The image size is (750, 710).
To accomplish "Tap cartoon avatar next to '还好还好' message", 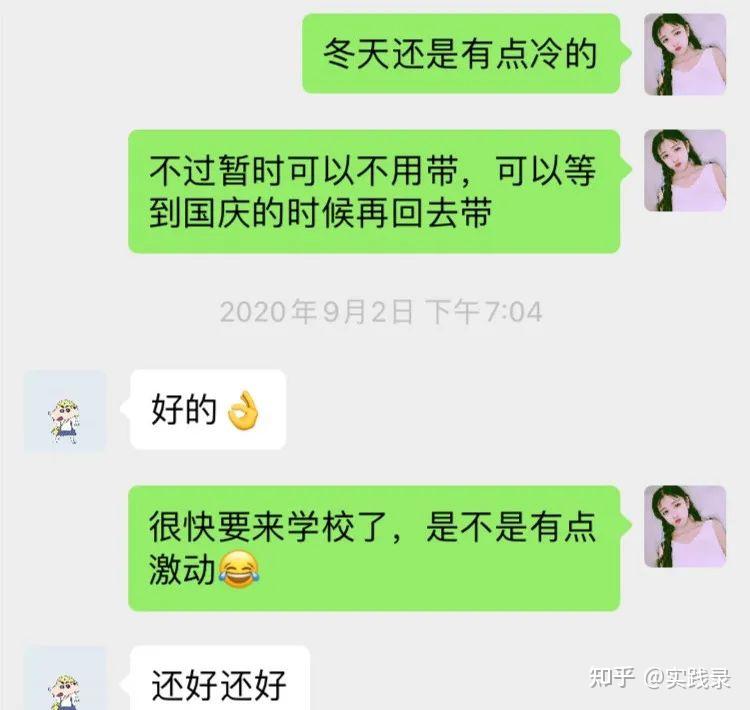I will (x=64, y=680).
